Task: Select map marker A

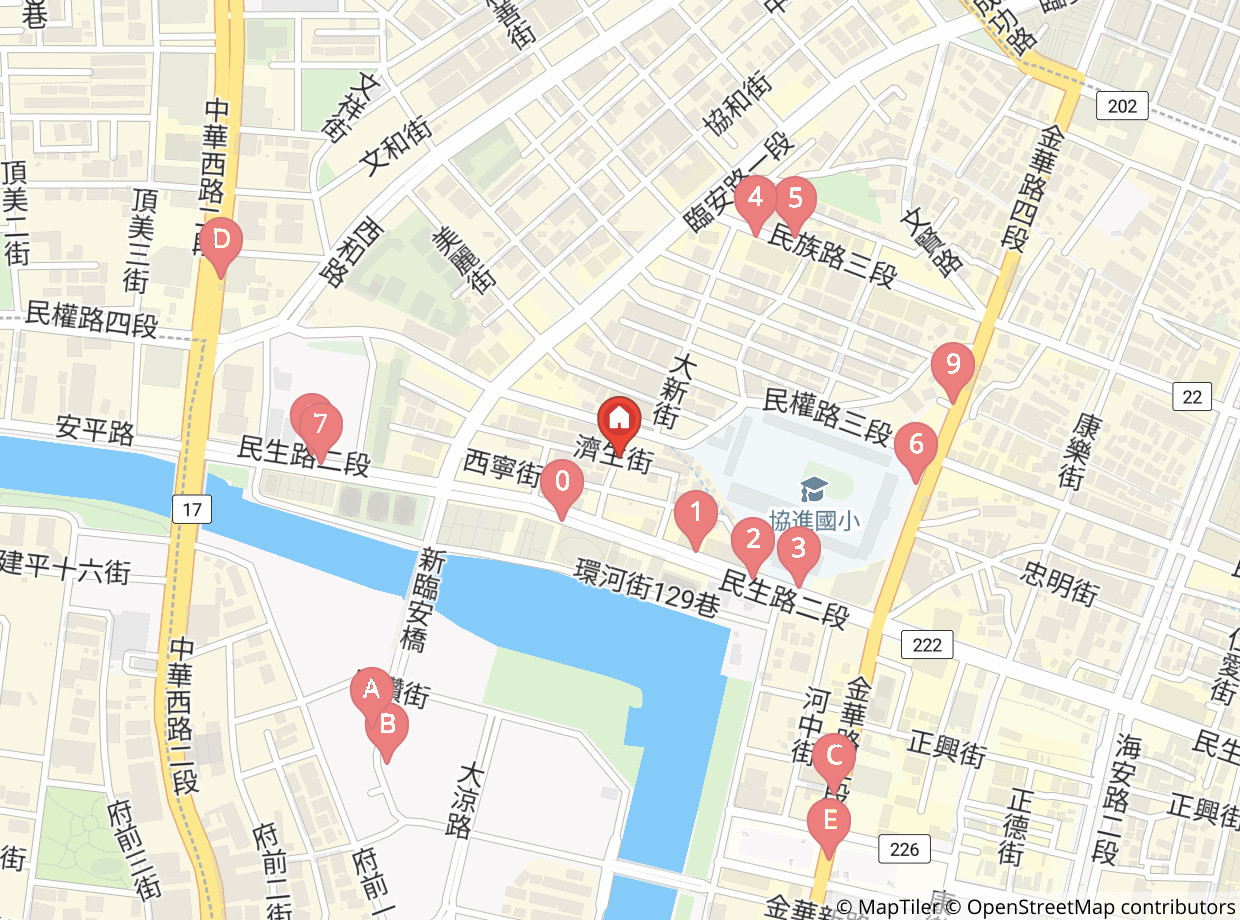Action: (371, 689)
